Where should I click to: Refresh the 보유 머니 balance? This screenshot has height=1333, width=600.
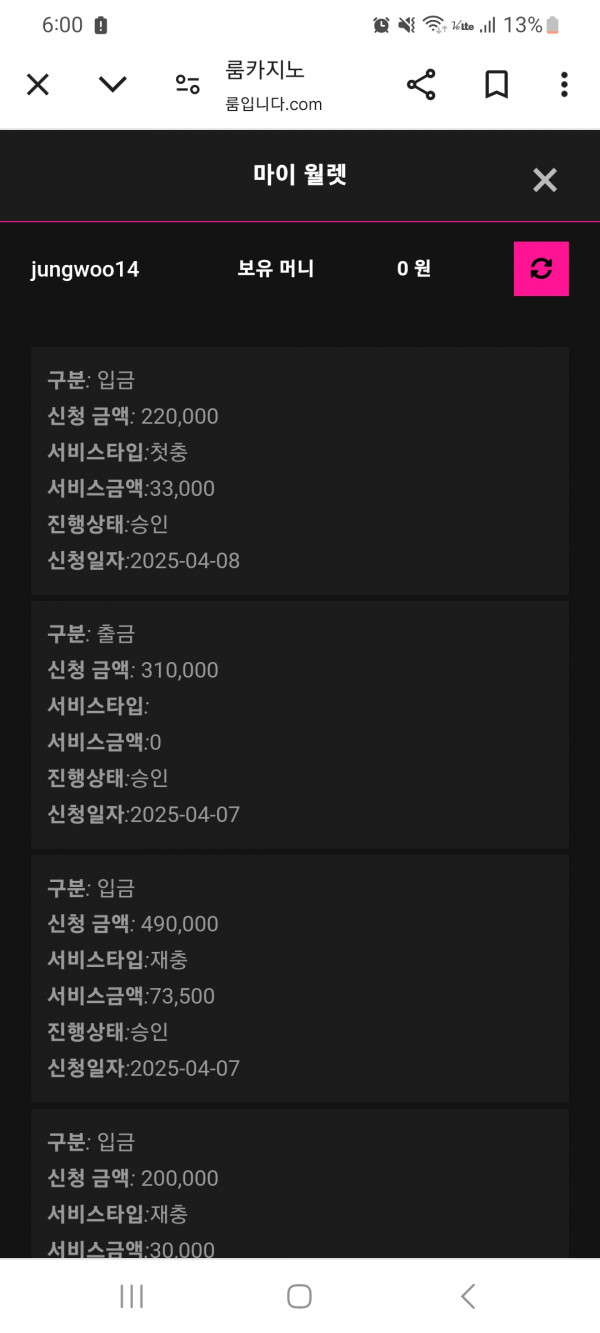pos(541,269)
